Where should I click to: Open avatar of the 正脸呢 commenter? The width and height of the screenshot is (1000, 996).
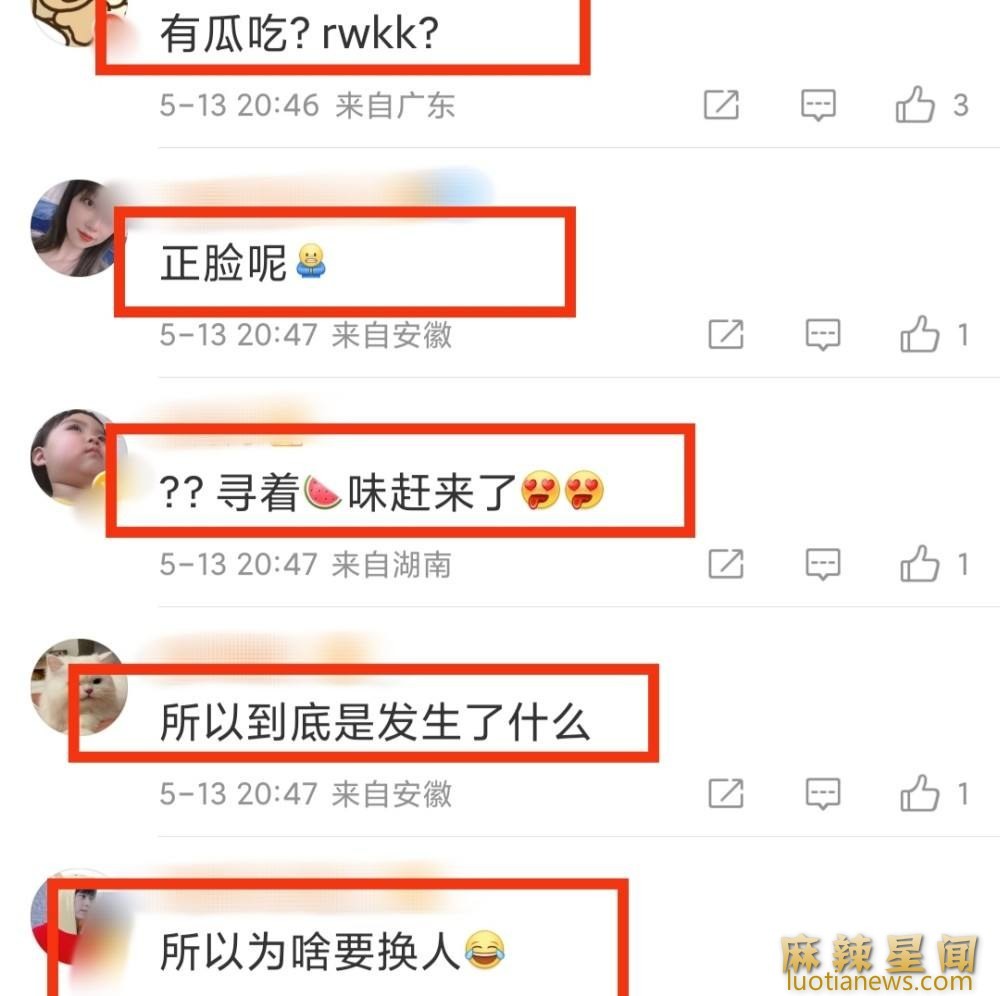point(76,228)
